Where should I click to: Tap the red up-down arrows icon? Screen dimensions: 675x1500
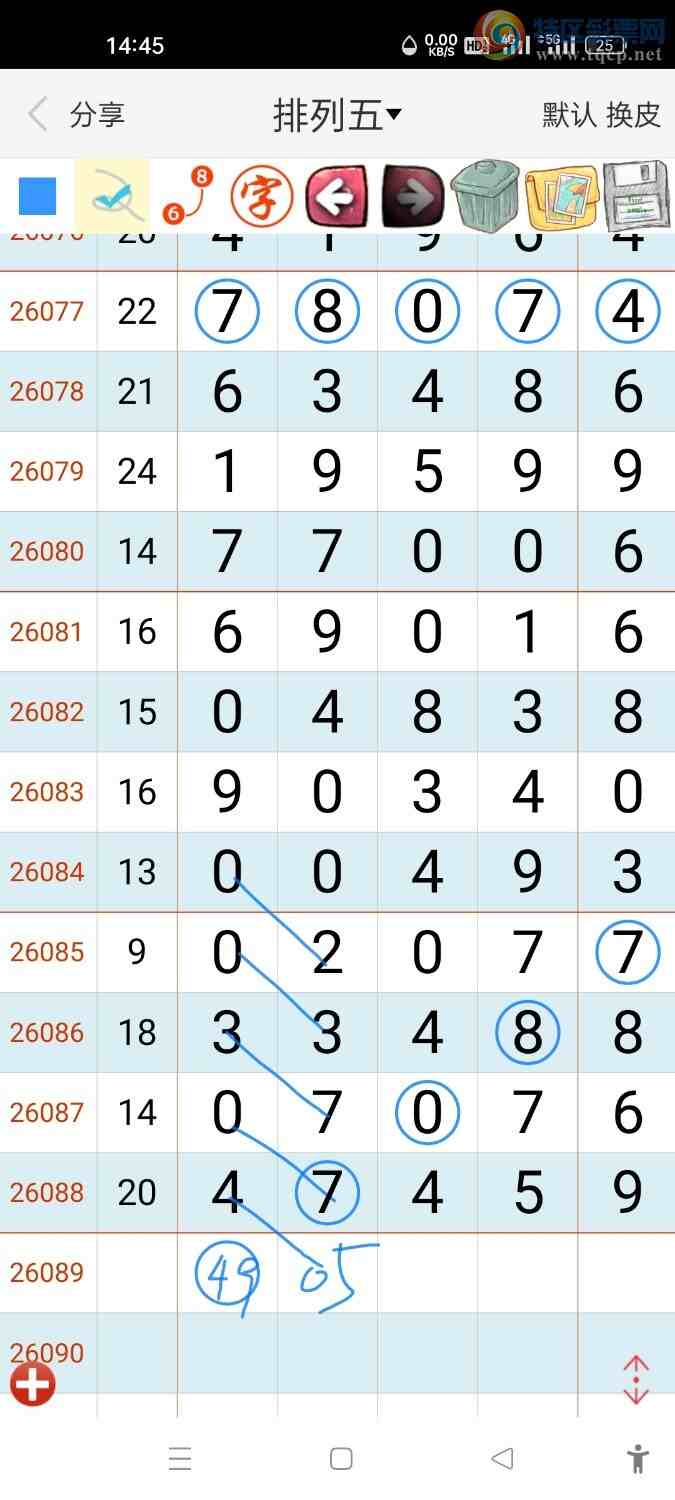tap(636, 1380)
